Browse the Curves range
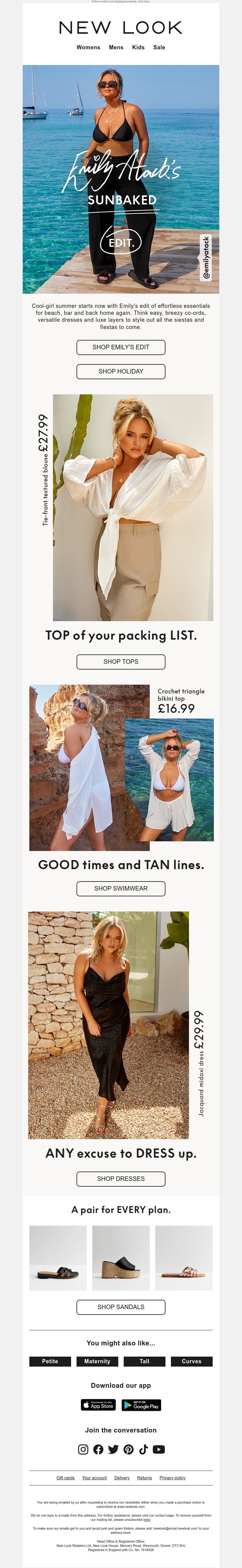Viewport: 242px width, 1568px height. [191, 1362]
